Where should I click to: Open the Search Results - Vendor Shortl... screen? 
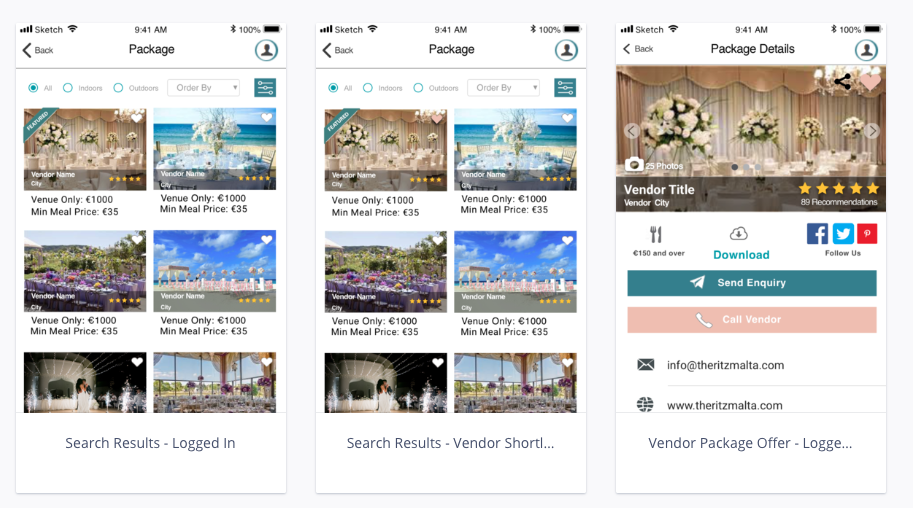(450, 443)
